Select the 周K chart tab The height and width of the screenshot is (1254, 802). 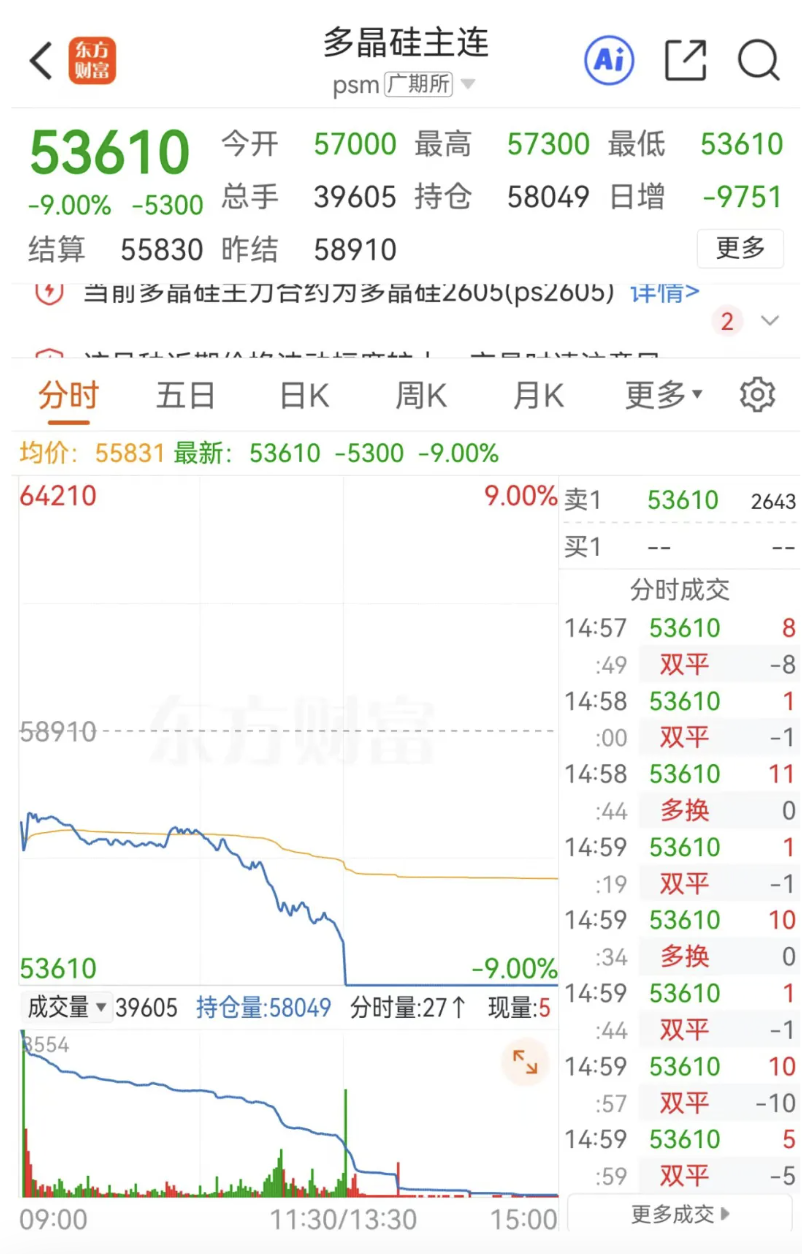tap(421, 396)
